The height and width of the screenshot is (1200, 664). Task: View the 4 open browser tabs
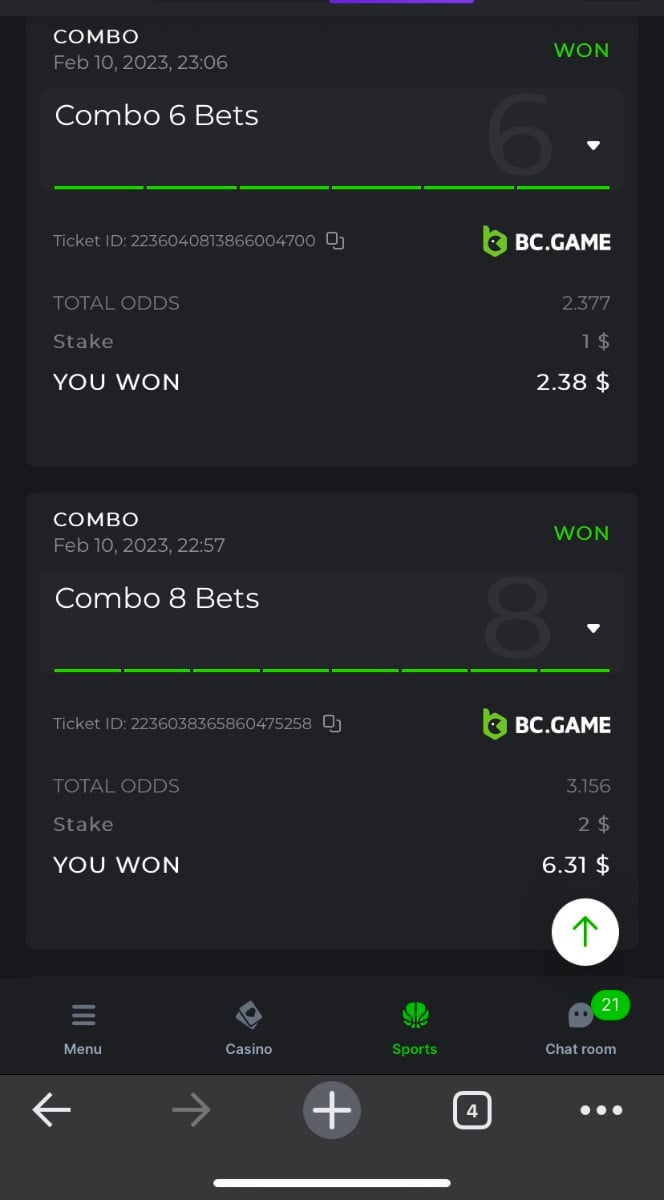472,1110
